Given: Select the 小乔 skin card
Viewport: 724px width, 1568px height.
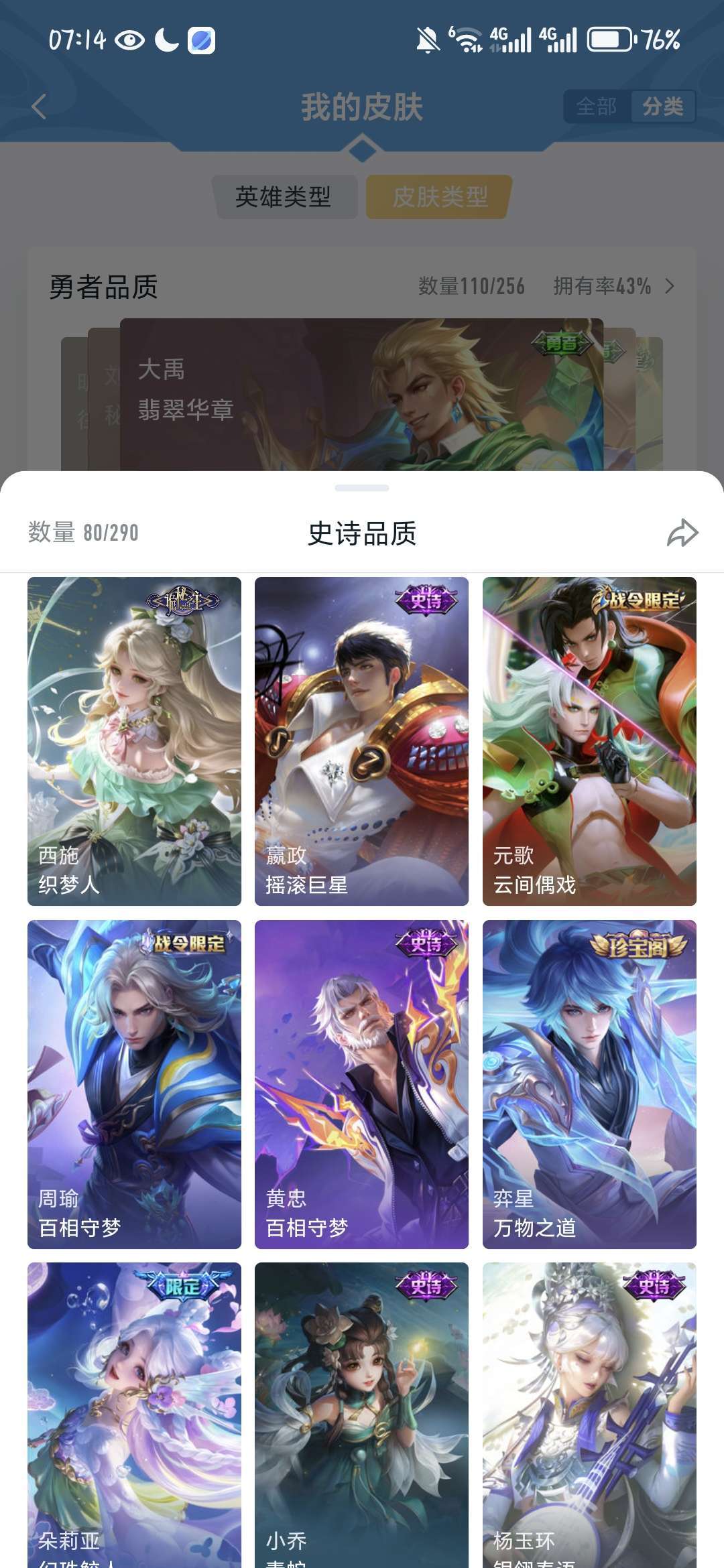Looking at the screenshot, I should point(361,1415).
